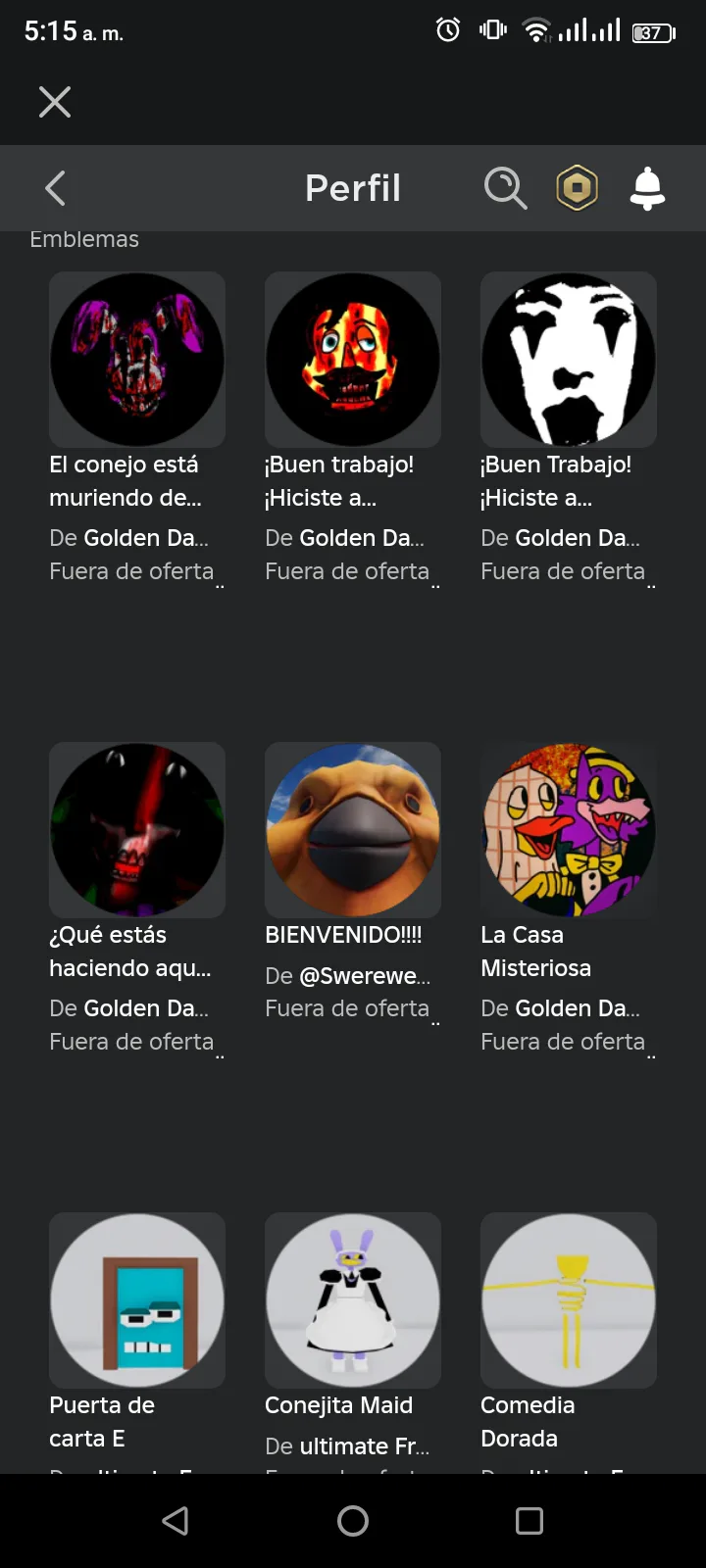Close the profile view with the X
The width and height of the screenshot is (706, 1568).
[x=55, y=102]
